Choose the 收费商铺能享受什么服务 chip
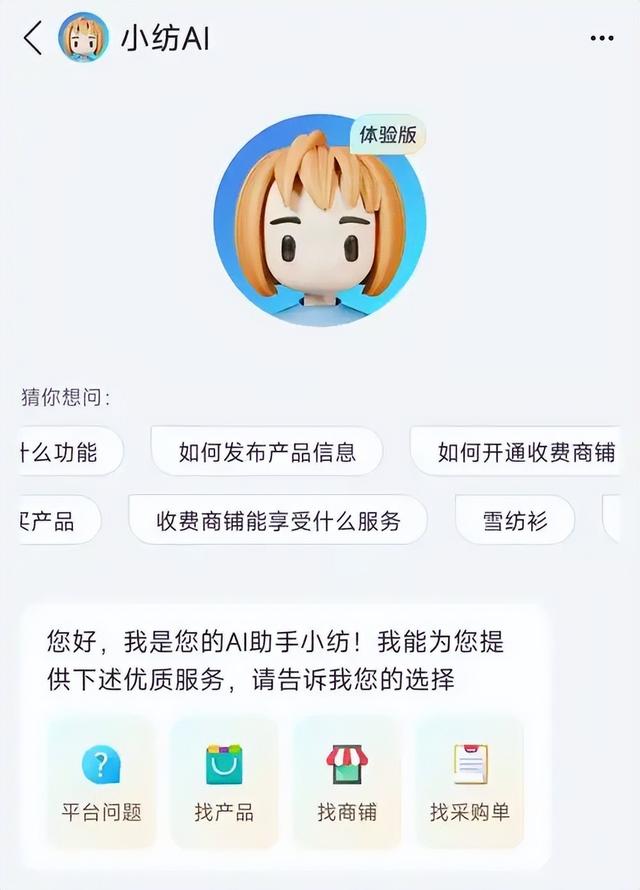Image resolution: width=640 pixels, height=890 pixels. pyautogui.click(x=278, y=520)
